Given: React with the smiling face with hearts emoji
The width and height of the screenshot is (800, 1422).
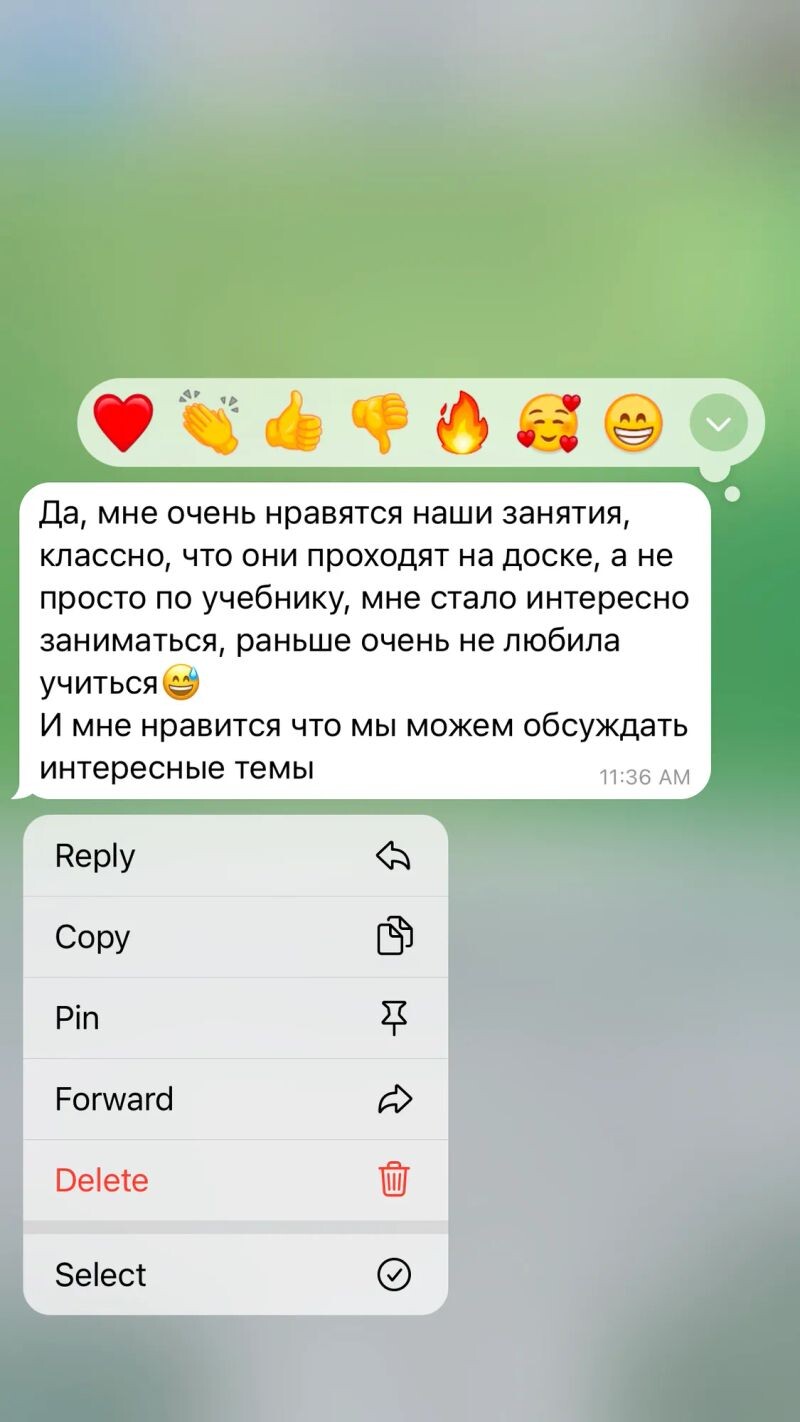Looking at the screenshot, I should (x=548, y=423).
